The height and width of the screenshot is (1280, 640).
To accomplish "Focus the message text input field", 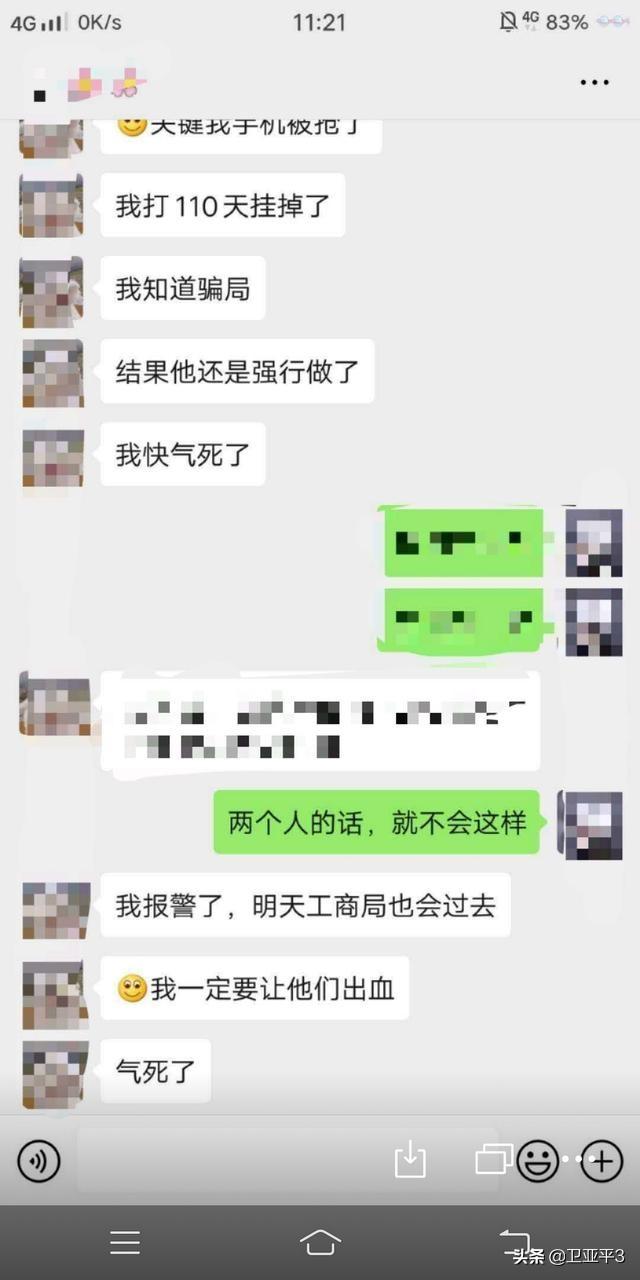I will coord(230,1161).
